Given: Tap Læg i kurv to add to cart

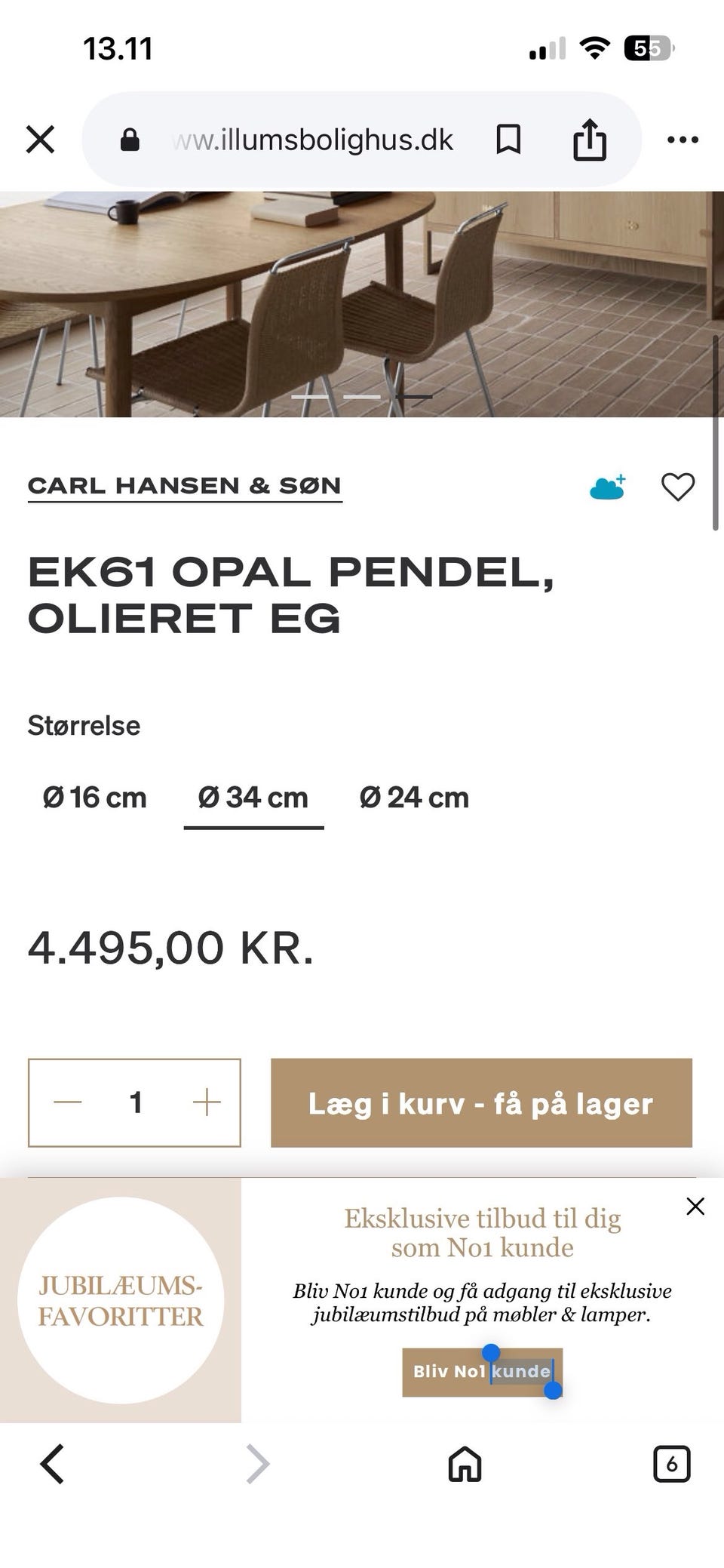Looking at the screenshot, I should tap(481, 1103).
